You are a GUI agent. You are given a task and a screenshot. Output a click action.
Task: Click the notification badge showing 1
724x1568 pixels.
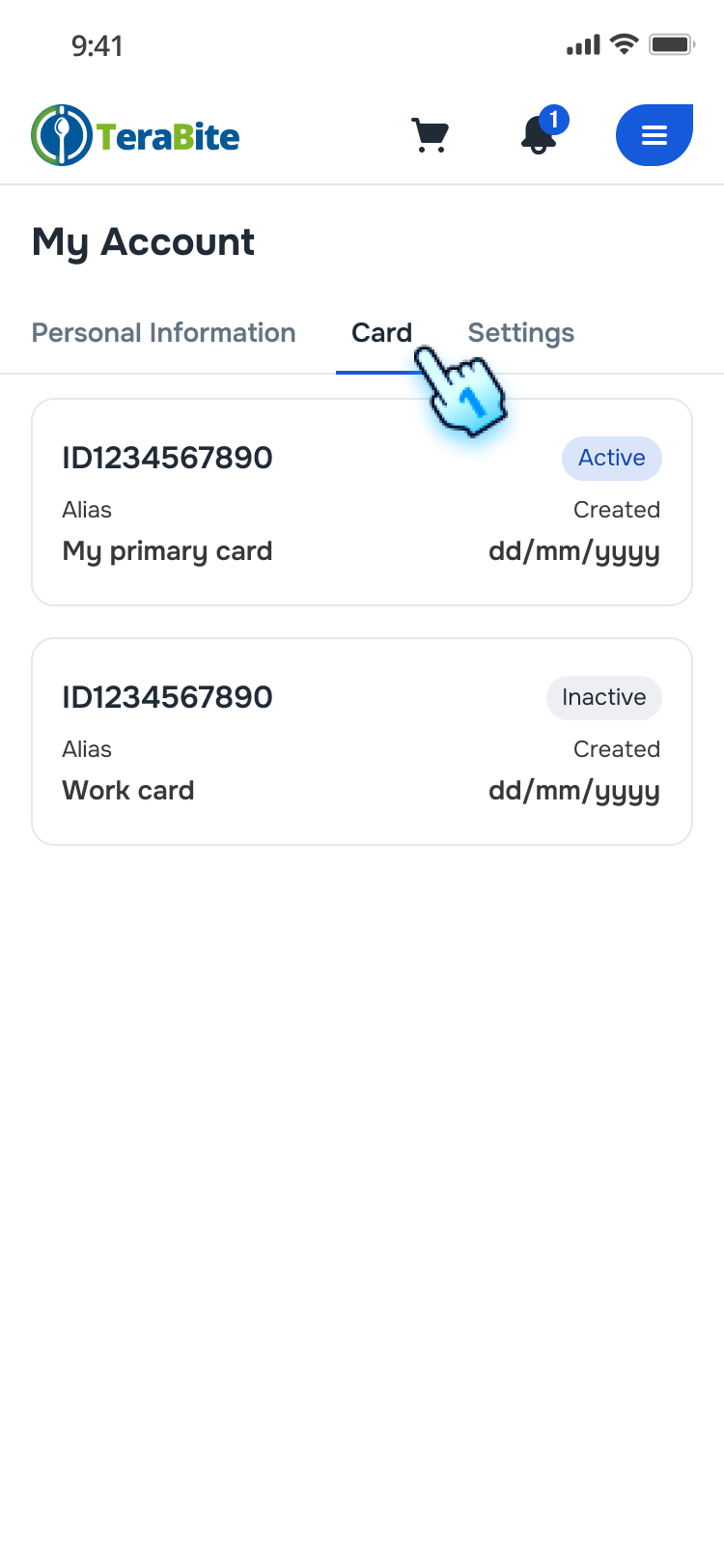(556, 118)
